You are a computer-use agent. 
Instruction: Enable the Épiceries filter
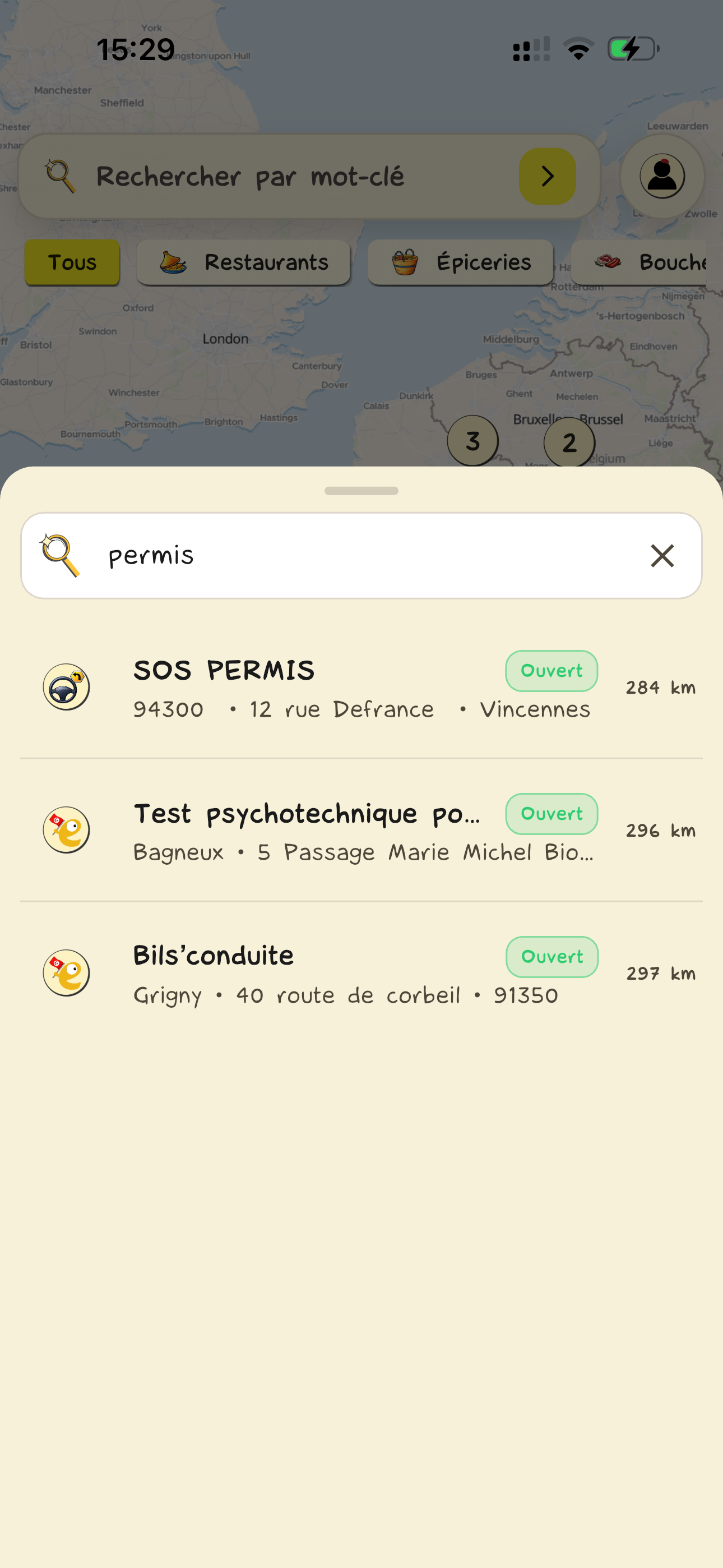click(x=461, y=262)
